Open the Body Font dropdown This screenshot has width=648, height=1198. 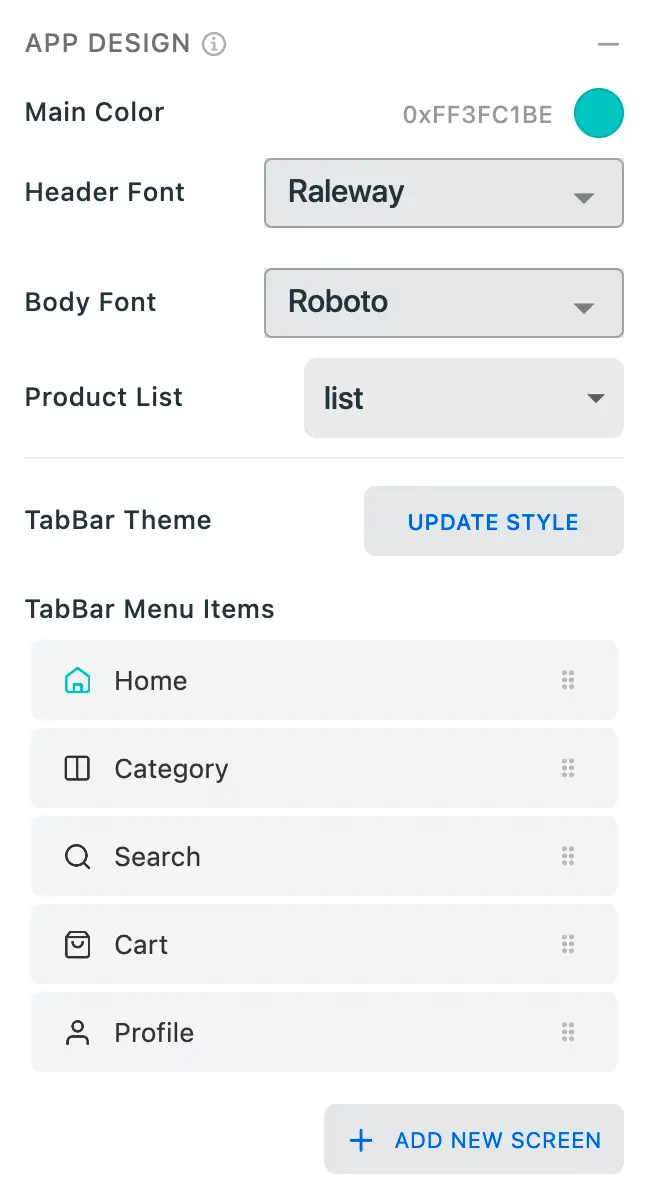(443, 302)
